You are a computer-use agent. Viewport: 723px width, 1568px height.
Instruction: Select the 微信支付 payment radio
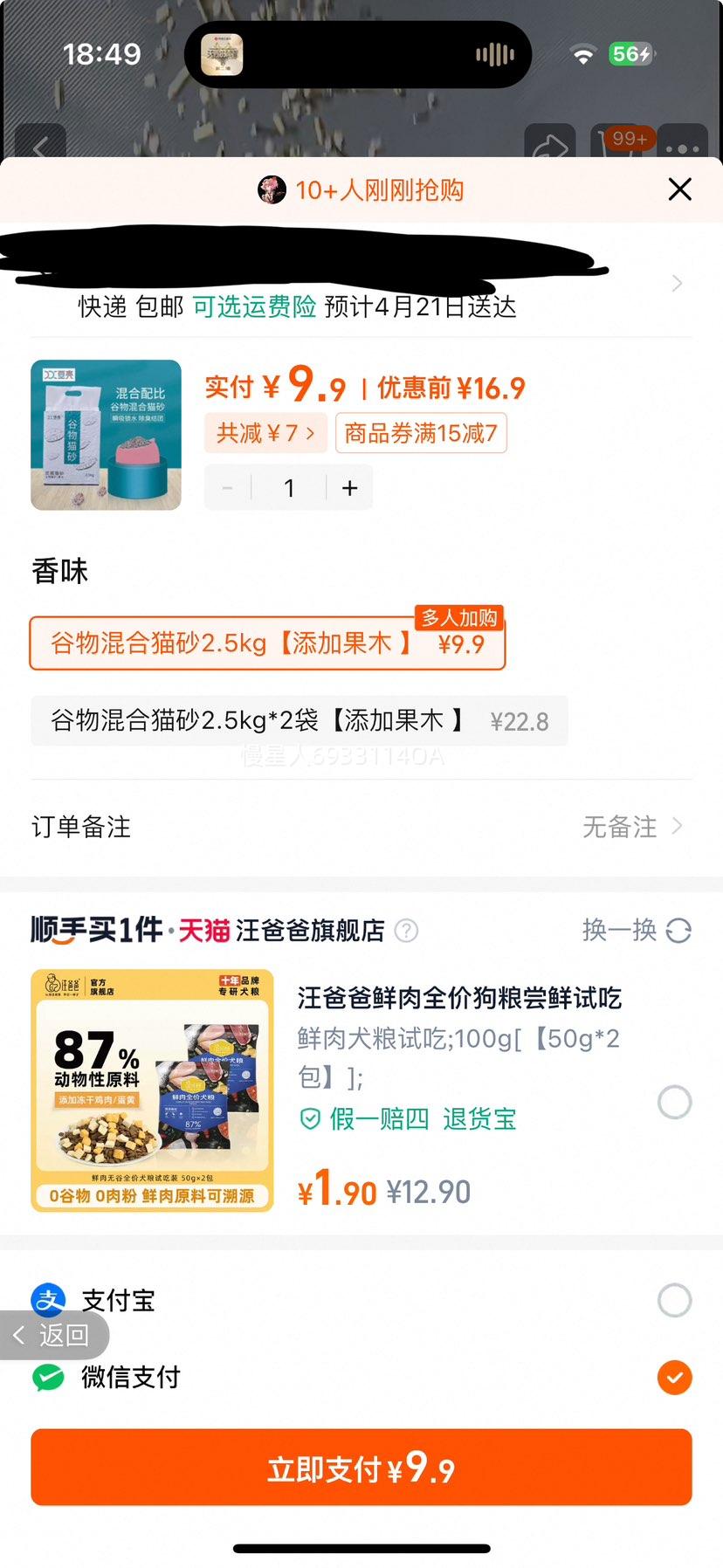(672, 1379)
